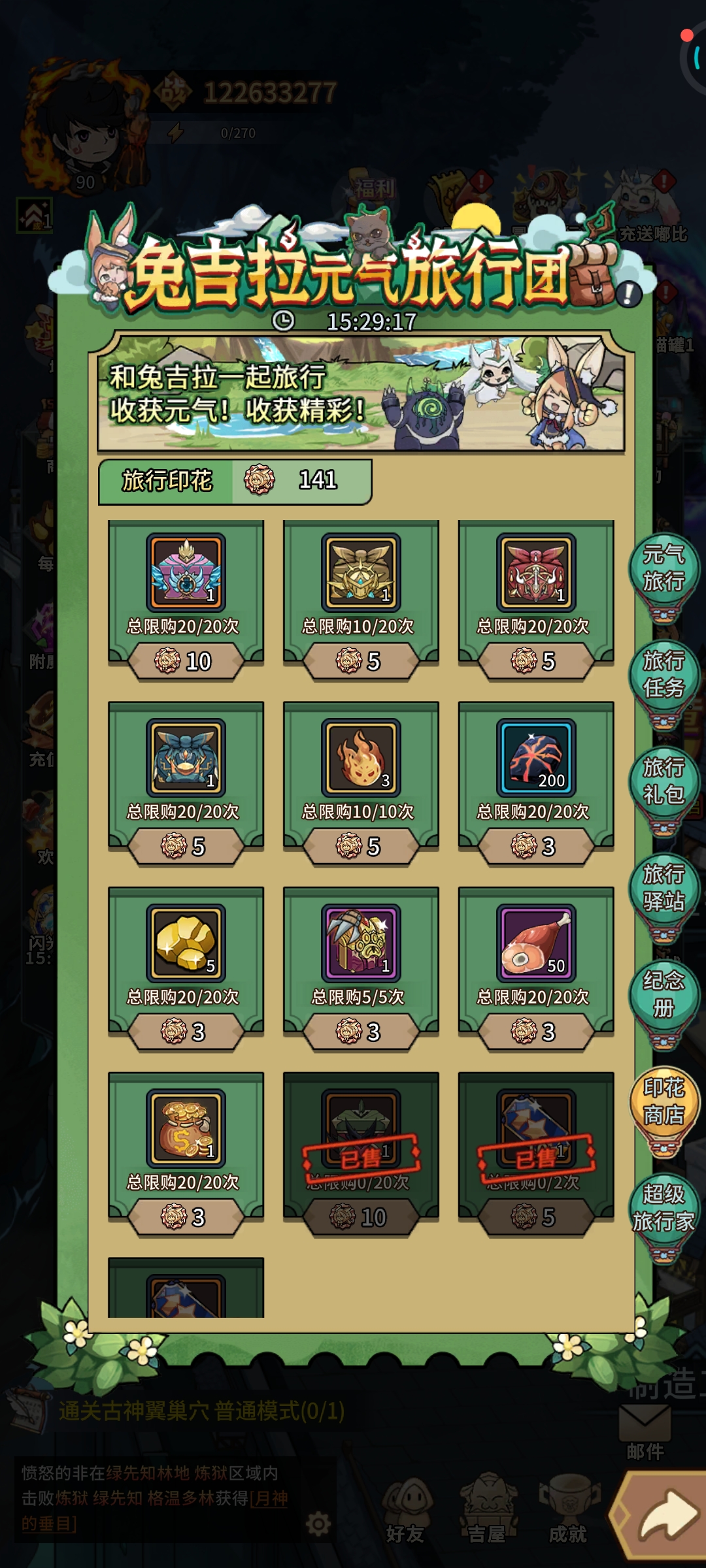The width and height of the screenshot is (706, 1568).
Task: Switch to the 元气旅行 tab
Action: 664,568
